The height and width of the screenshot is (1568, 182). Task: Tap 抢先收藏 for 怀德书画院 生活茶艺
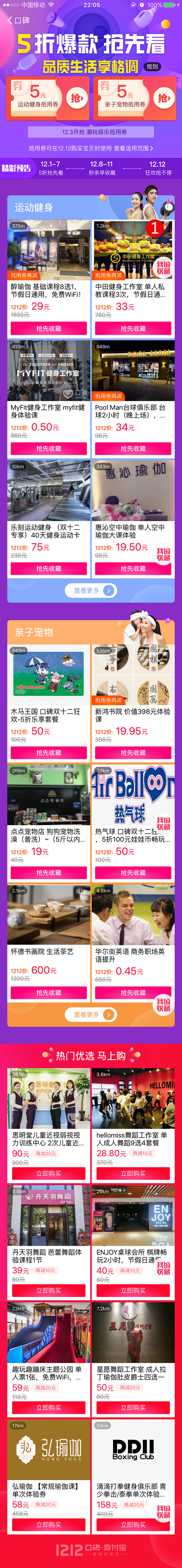pos(49,993)
